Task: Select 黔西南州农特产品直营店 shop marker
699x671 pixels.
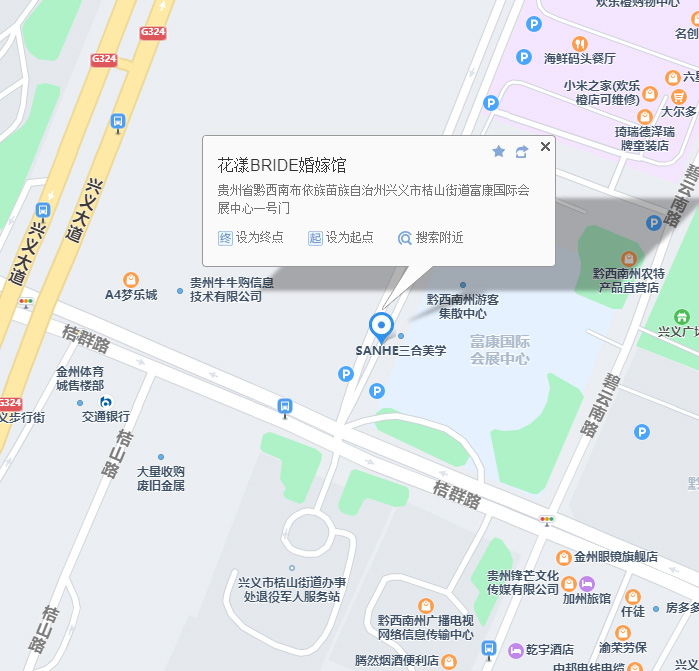Action: click(x=630, y=259)
